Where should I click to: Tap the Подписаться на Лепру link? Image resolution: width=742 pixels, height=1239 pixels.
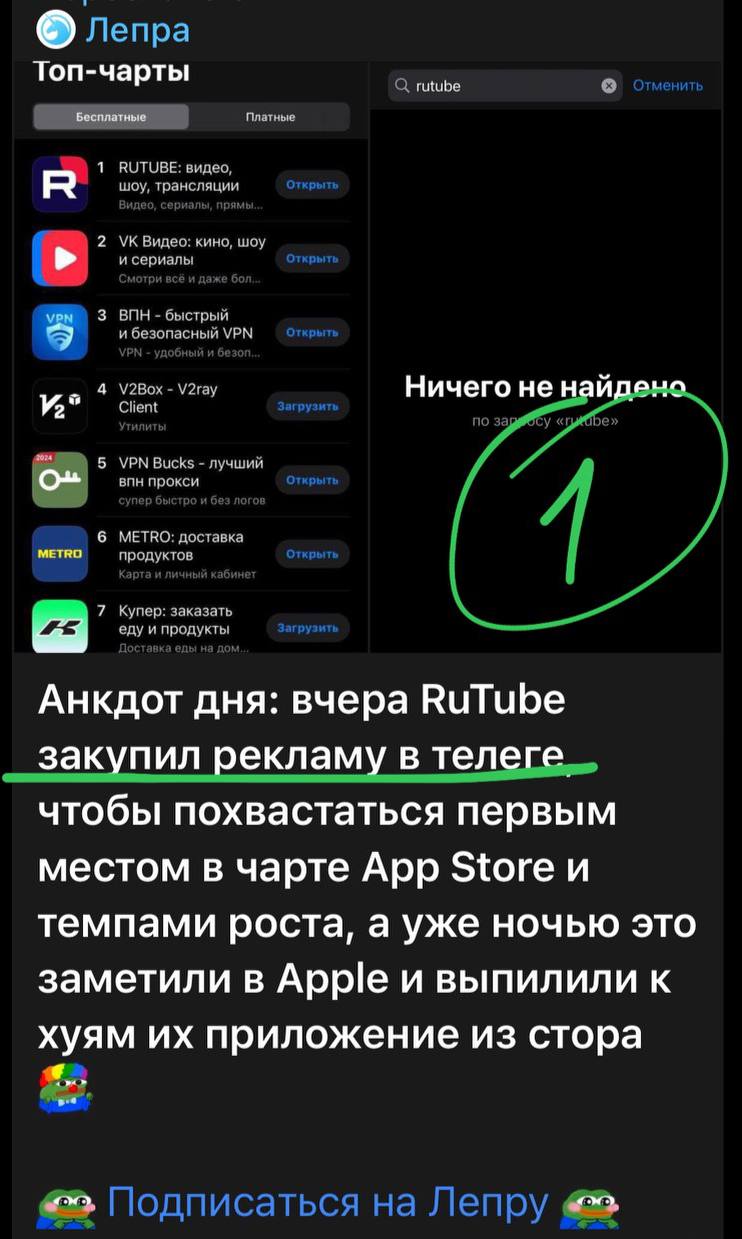click(x=328, y=1203)
